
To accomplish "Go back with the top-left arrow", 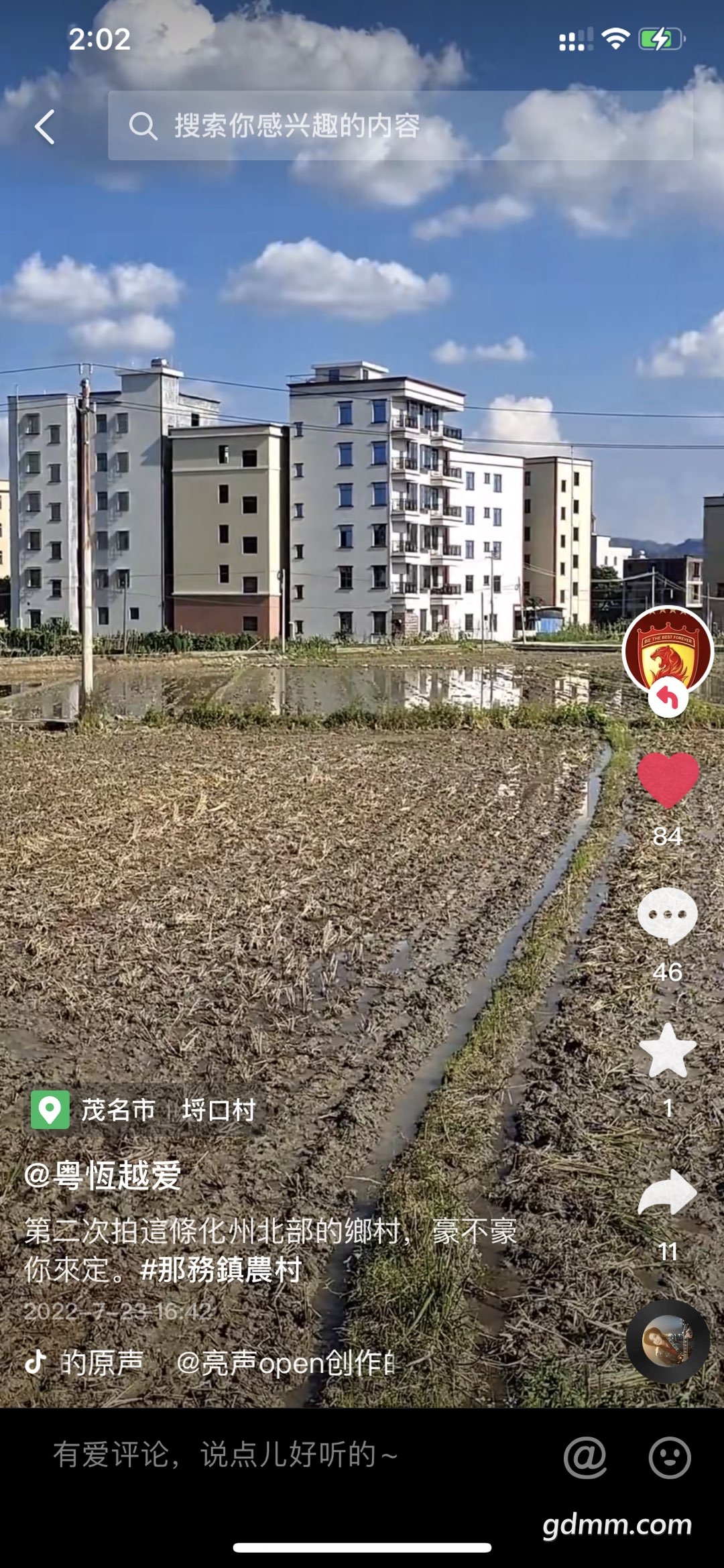I will point(45,127).
